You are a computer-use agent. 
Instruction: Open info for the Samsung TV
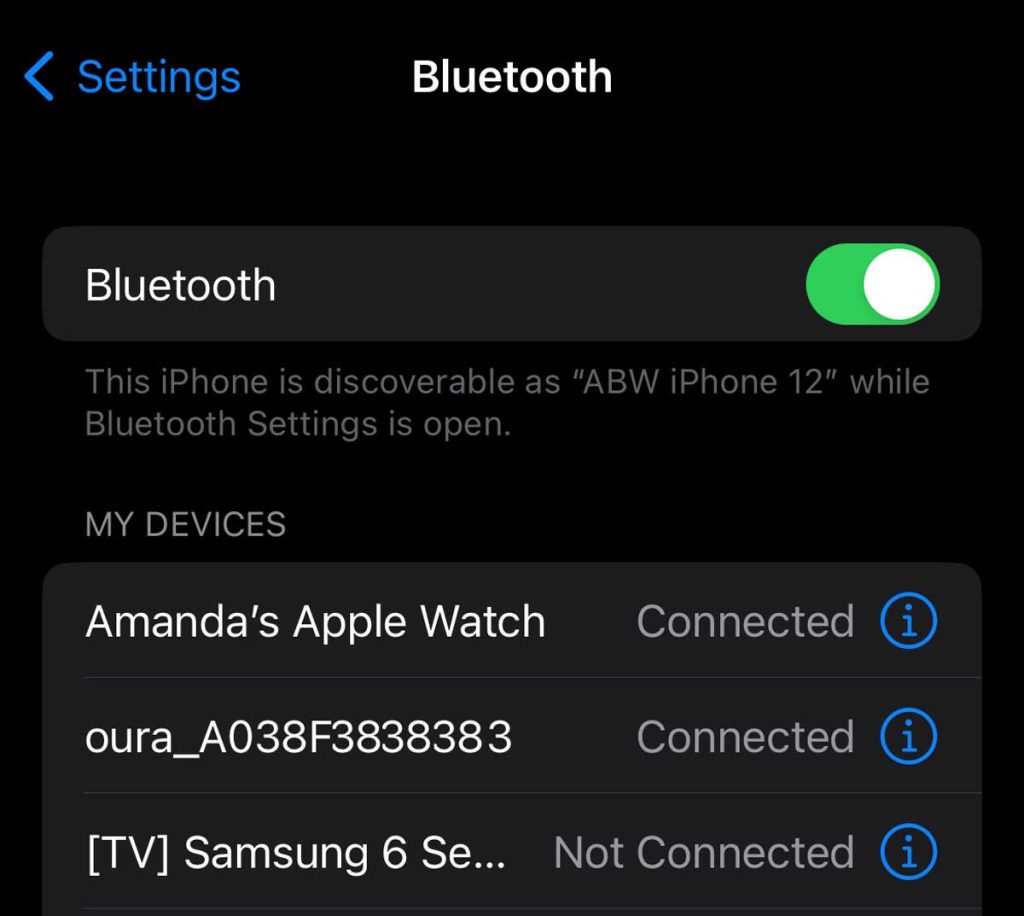click(x=908, y=853)
